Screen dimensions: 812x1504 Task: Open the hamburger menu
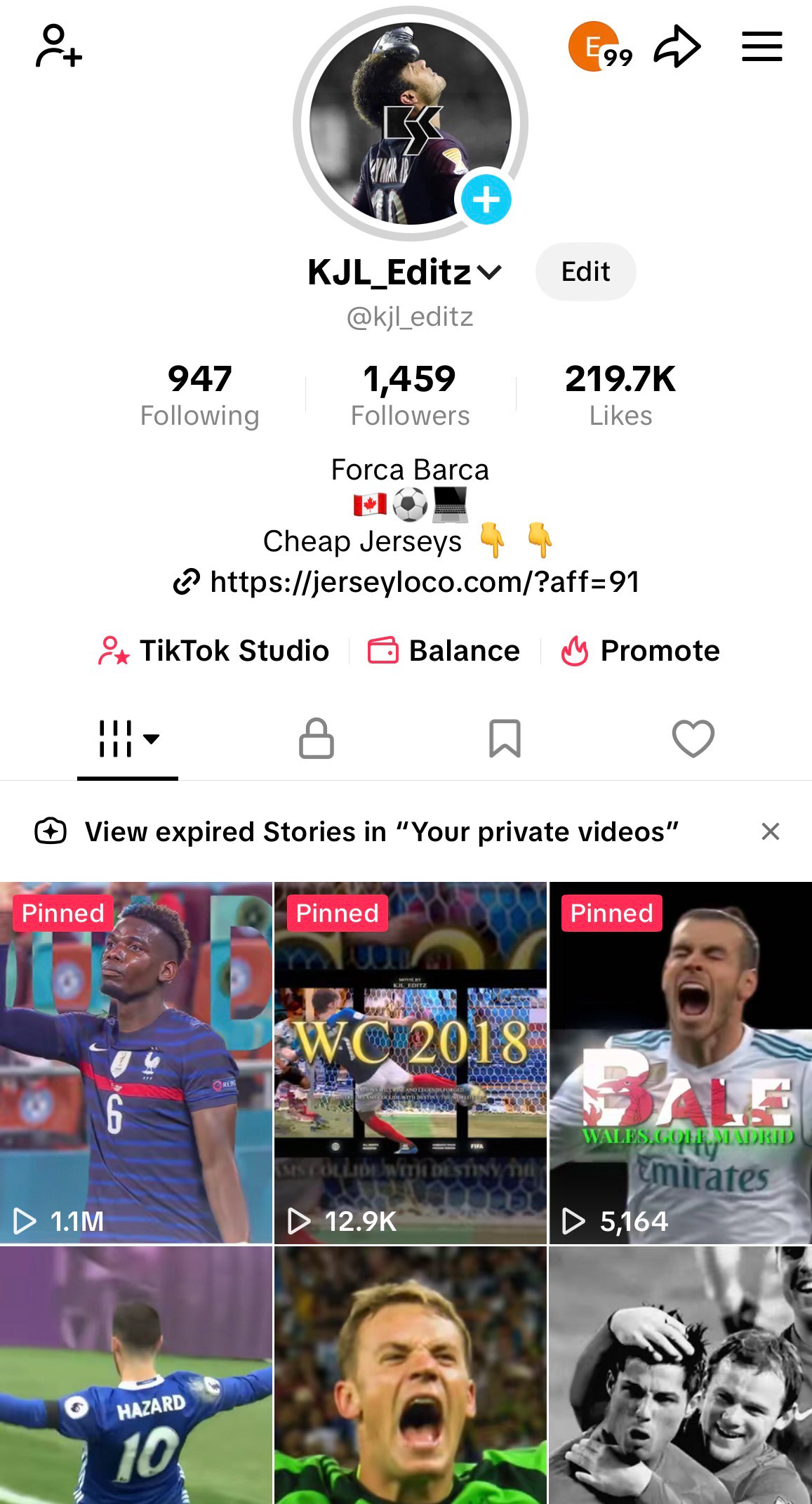(761, 46)
